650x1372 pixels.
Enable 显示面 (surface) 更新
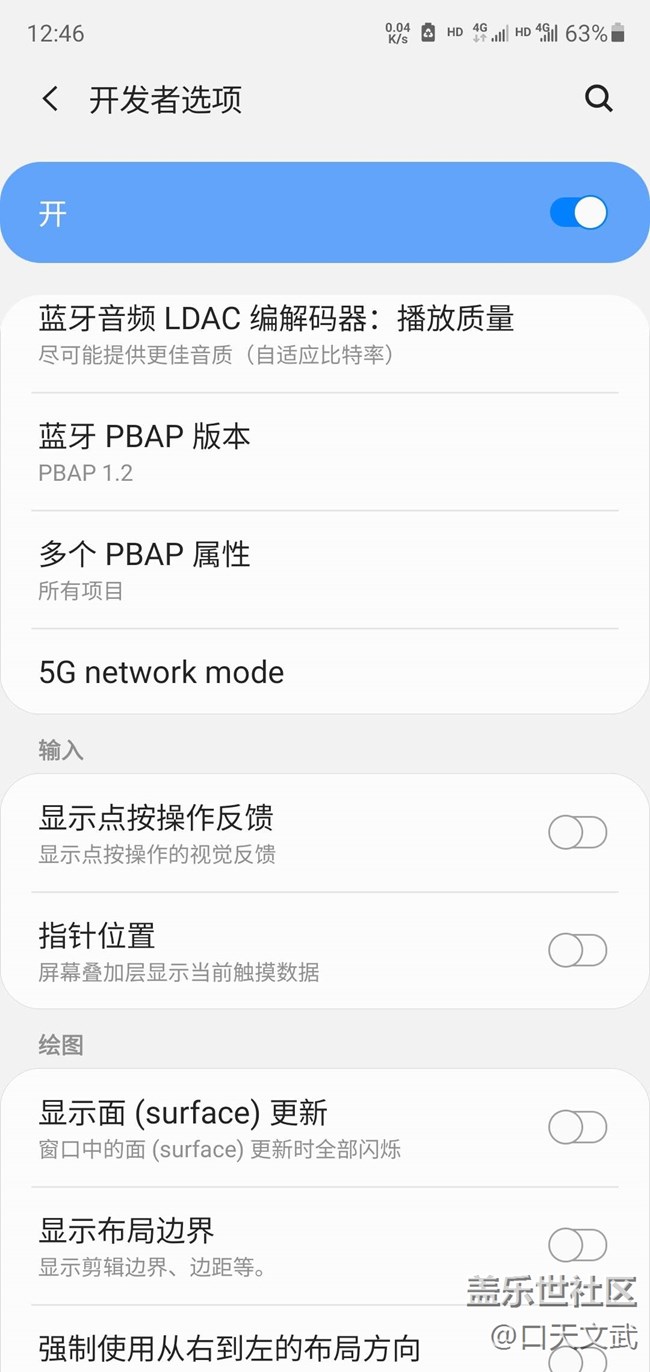[x=577, y=1128]
